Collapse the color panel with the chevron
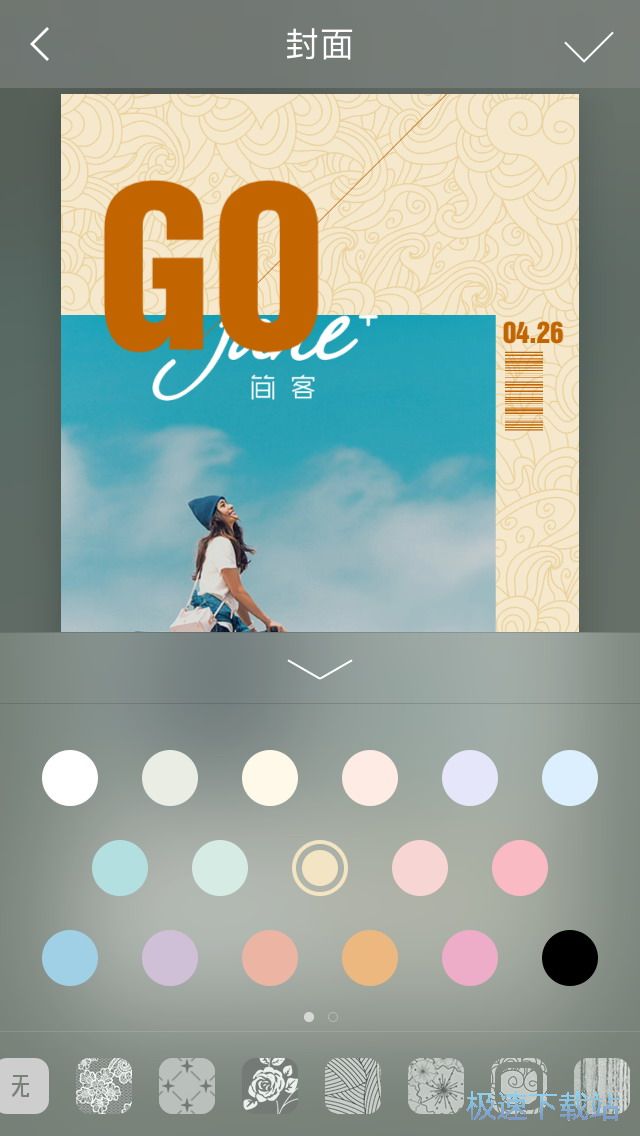This screenshot has width=640, height=1136. click(320, 668)
